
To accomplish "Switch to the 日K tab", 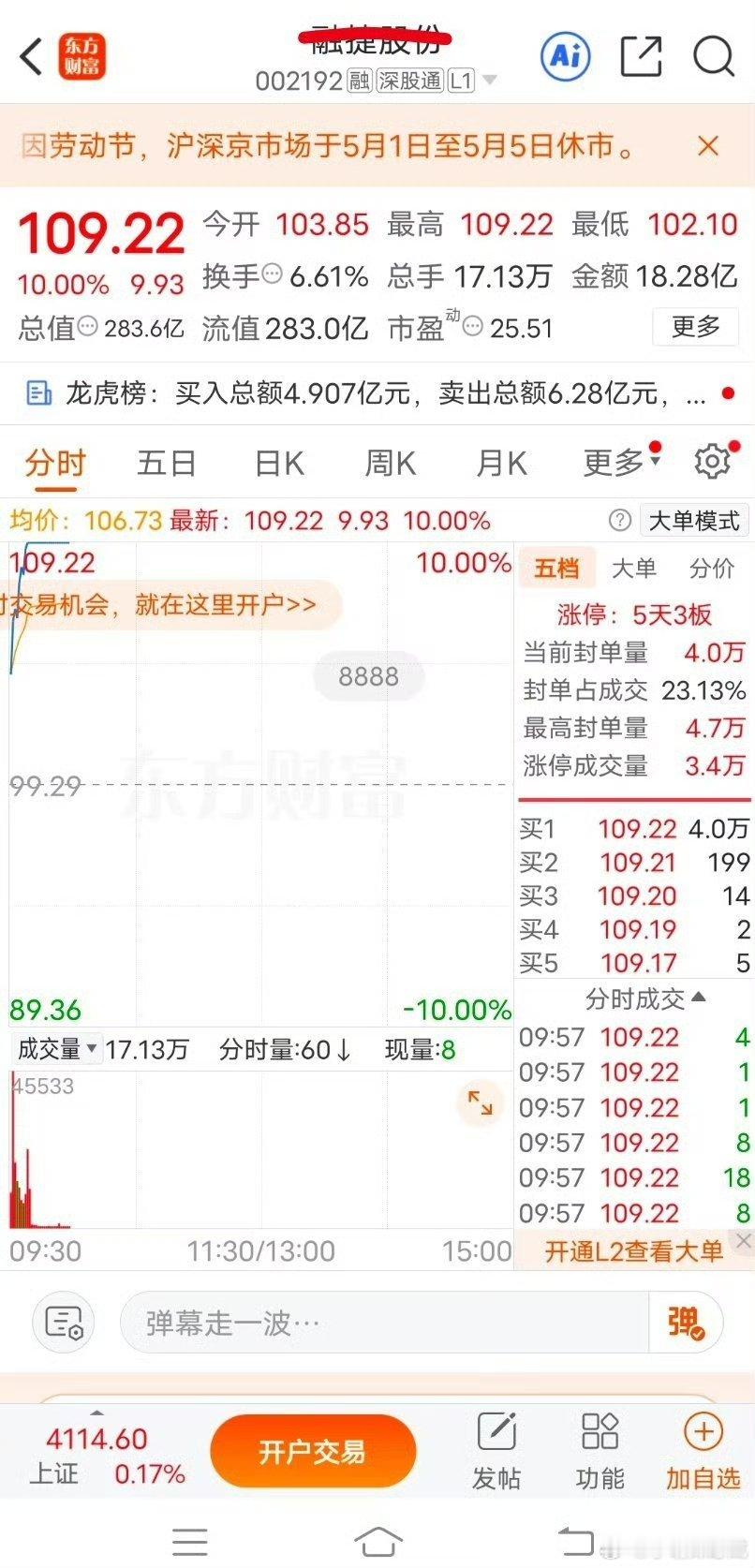I will [277, 462].
